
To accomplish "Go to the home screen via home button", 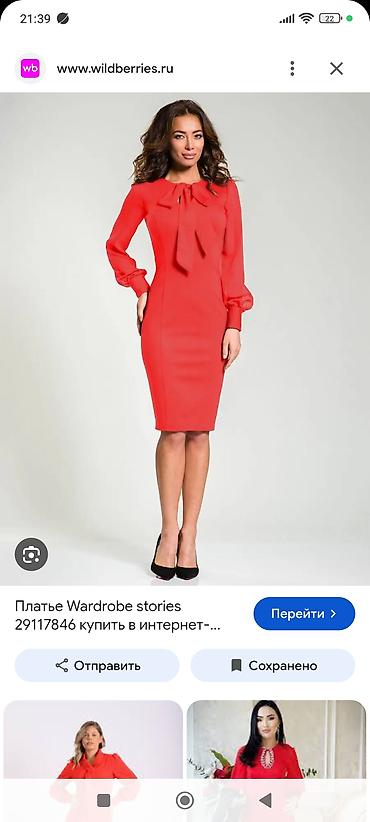I will [x=184, y=800].
